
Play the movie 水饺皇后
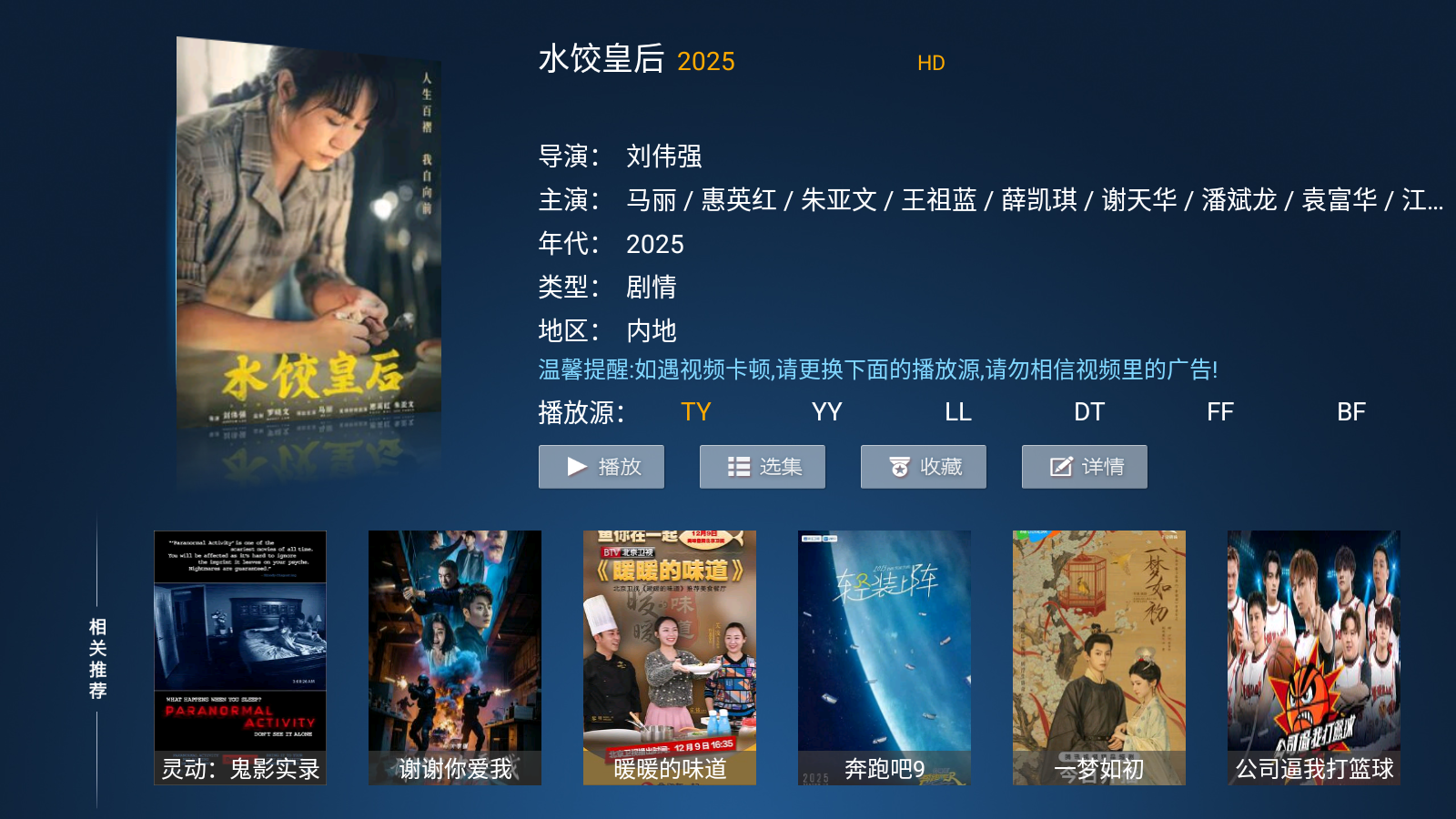pos(601,467)
